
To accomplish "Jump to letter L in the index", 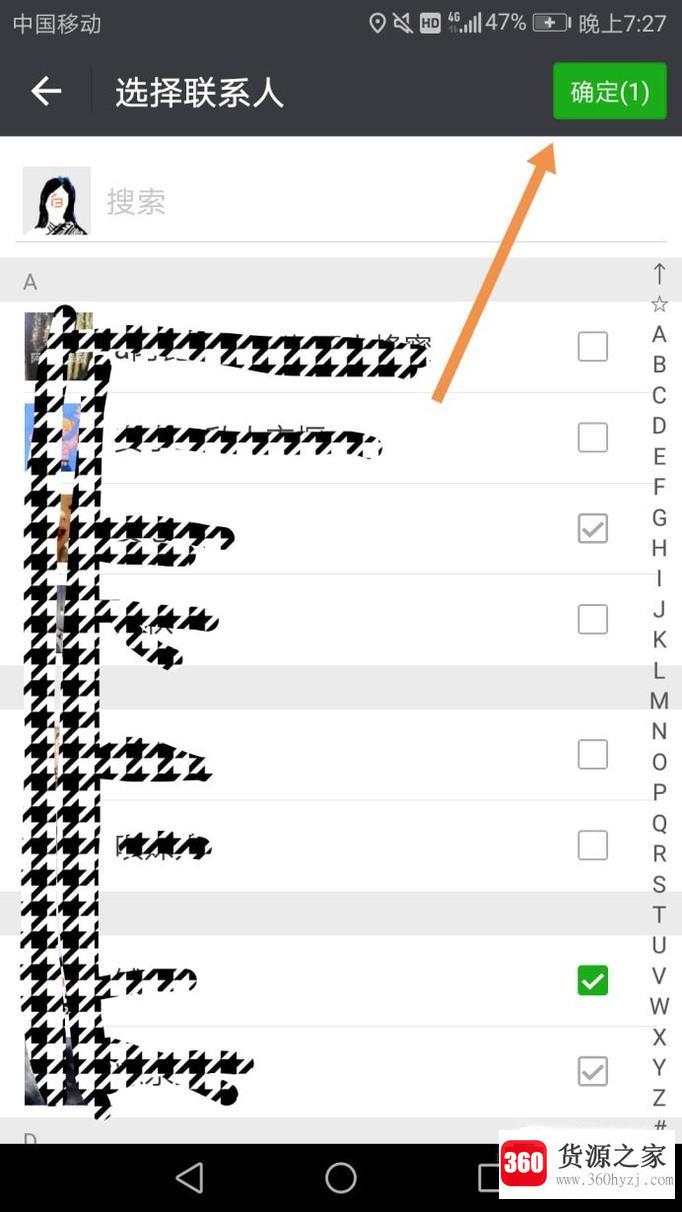I will click(x=659, y=670).
